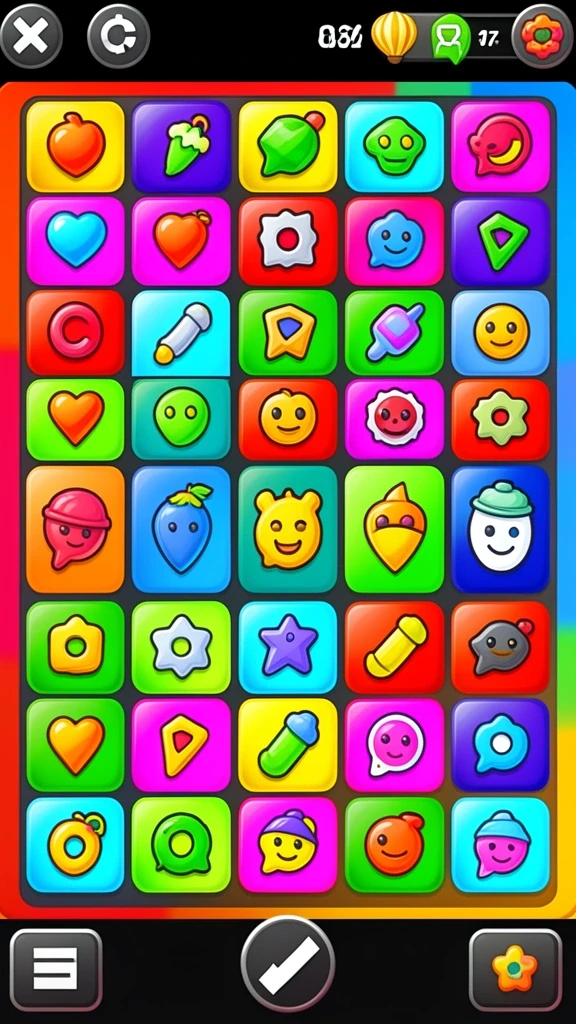Viewport: 576px width, 1024px height.
Task: Tap the green triangle on purple tile
Action: click(500, 241)
